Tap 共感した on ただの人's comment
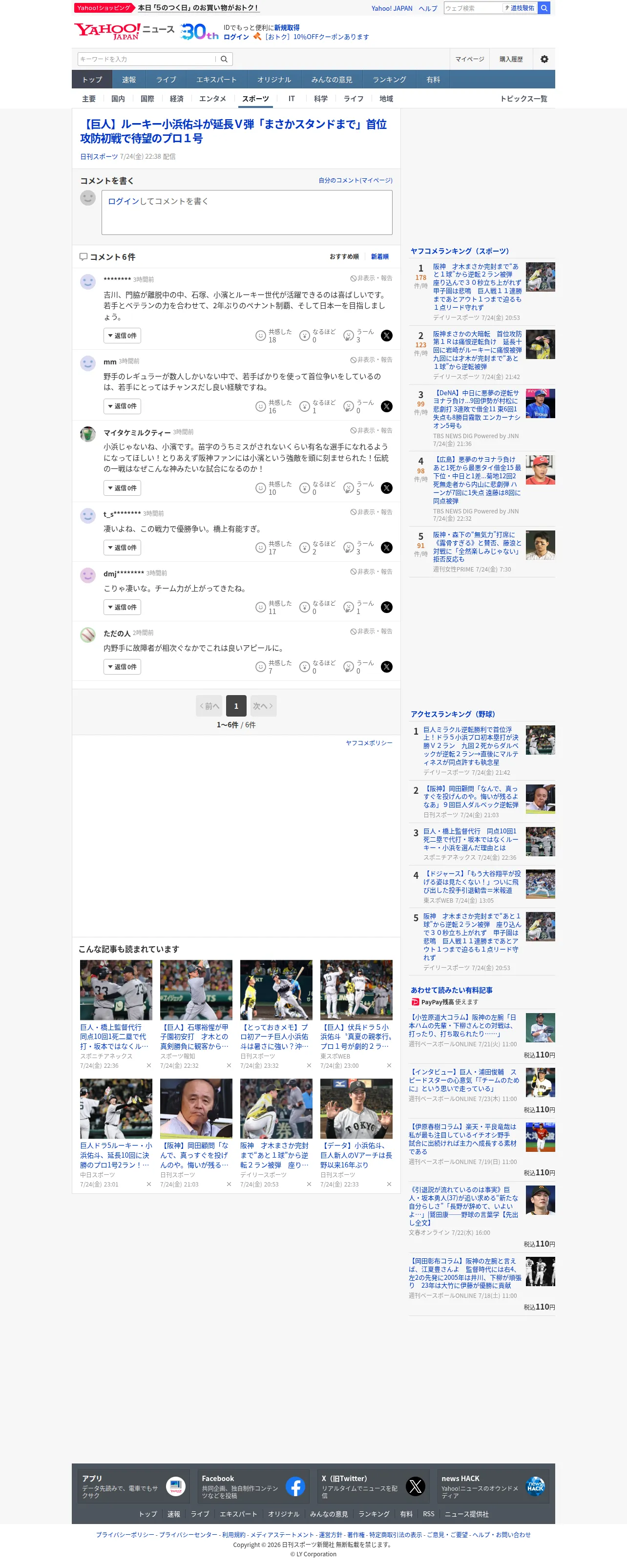627x1568 pixels. point(273,666)
